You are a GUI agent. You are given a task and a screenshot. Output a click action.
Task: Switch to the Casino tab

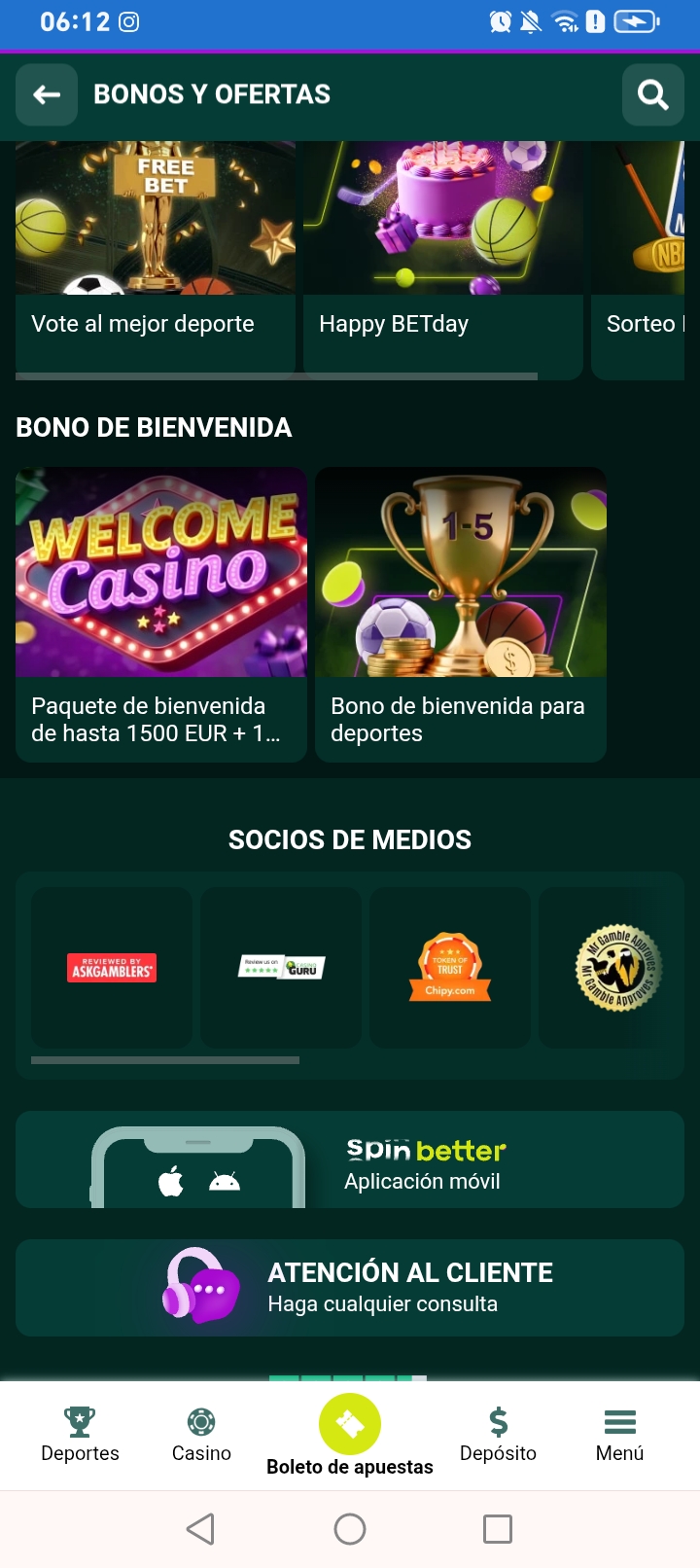tap(201, 1435)
